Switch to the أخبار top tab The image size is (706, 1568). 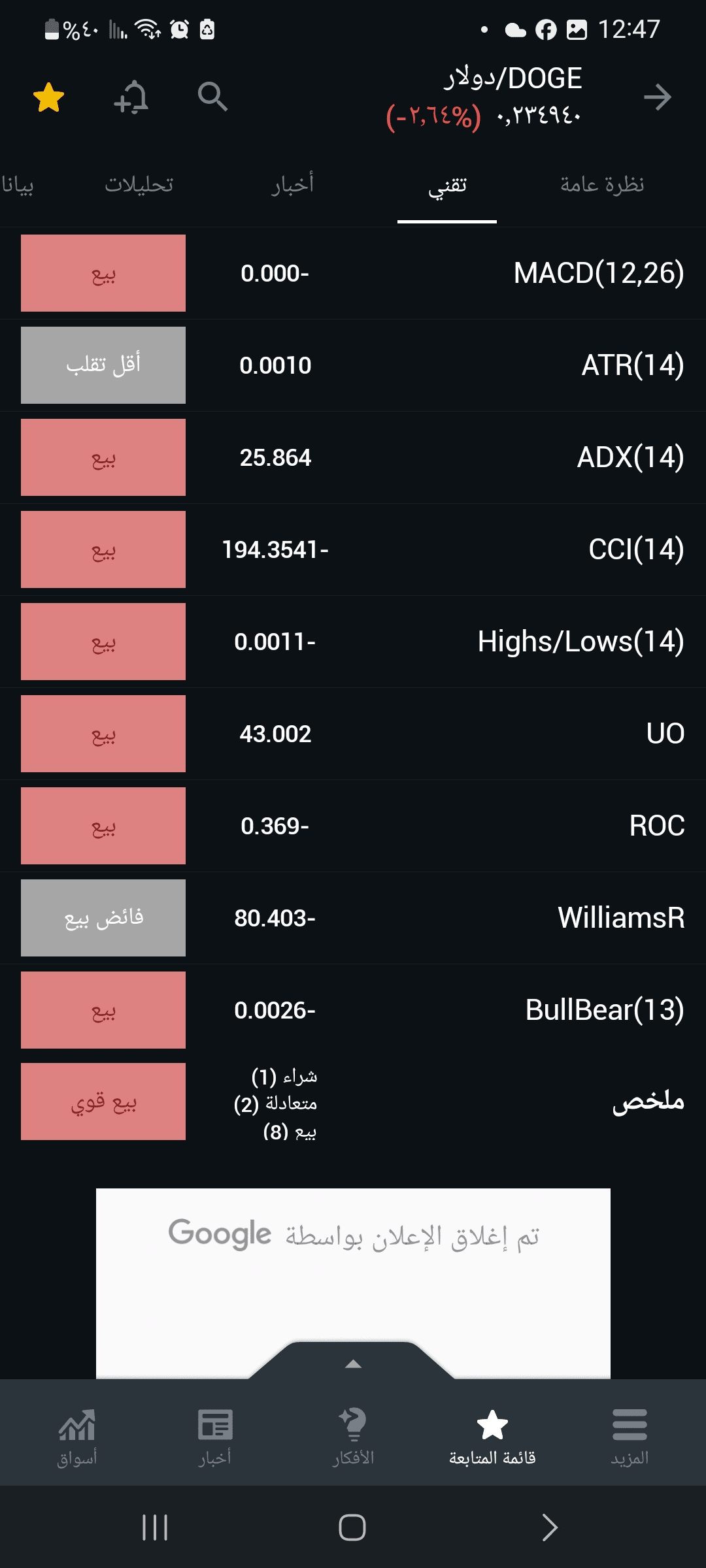(292, 185)
